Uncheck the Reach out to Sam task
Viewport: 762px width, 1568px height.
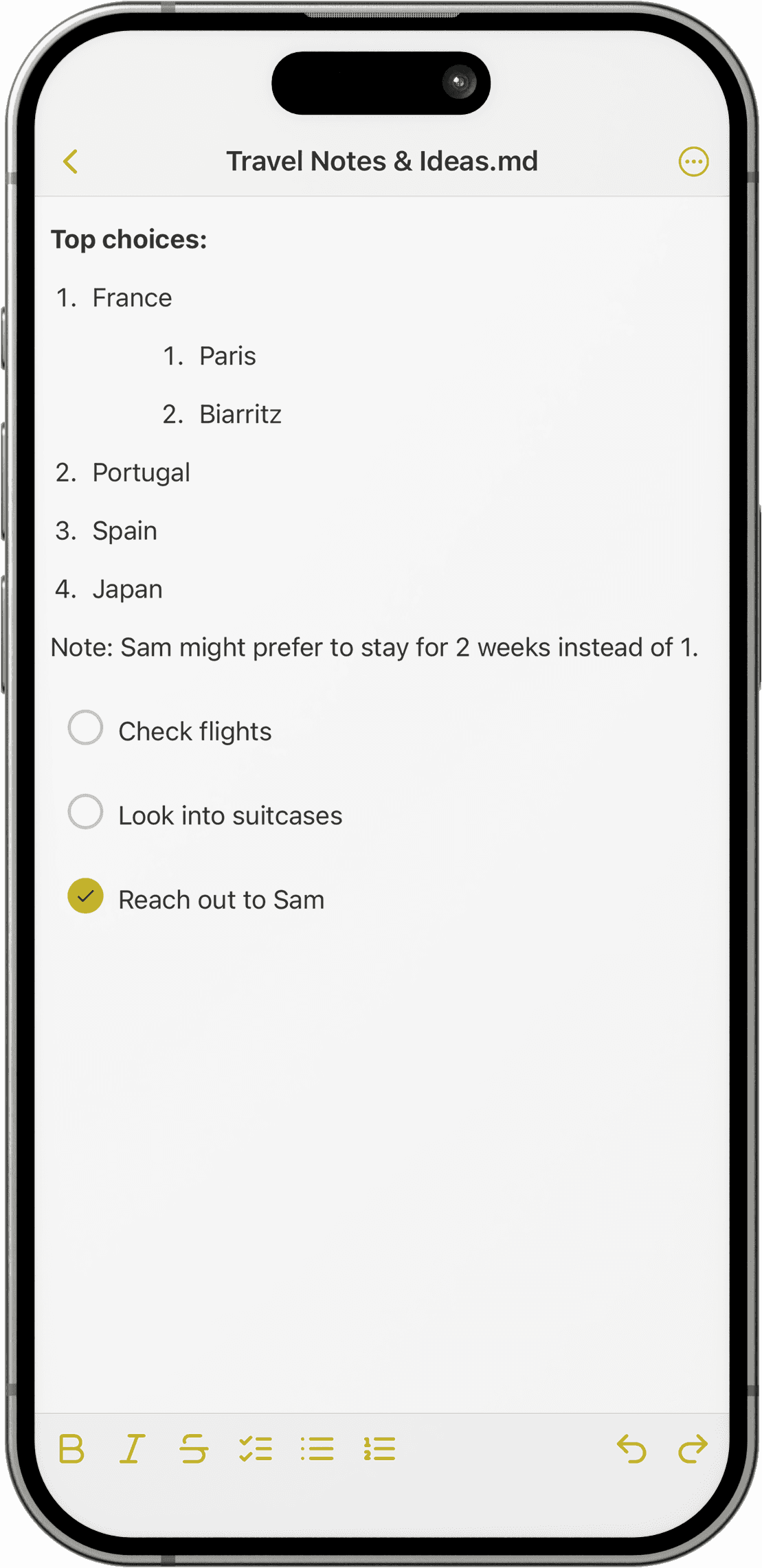(85, 896)
